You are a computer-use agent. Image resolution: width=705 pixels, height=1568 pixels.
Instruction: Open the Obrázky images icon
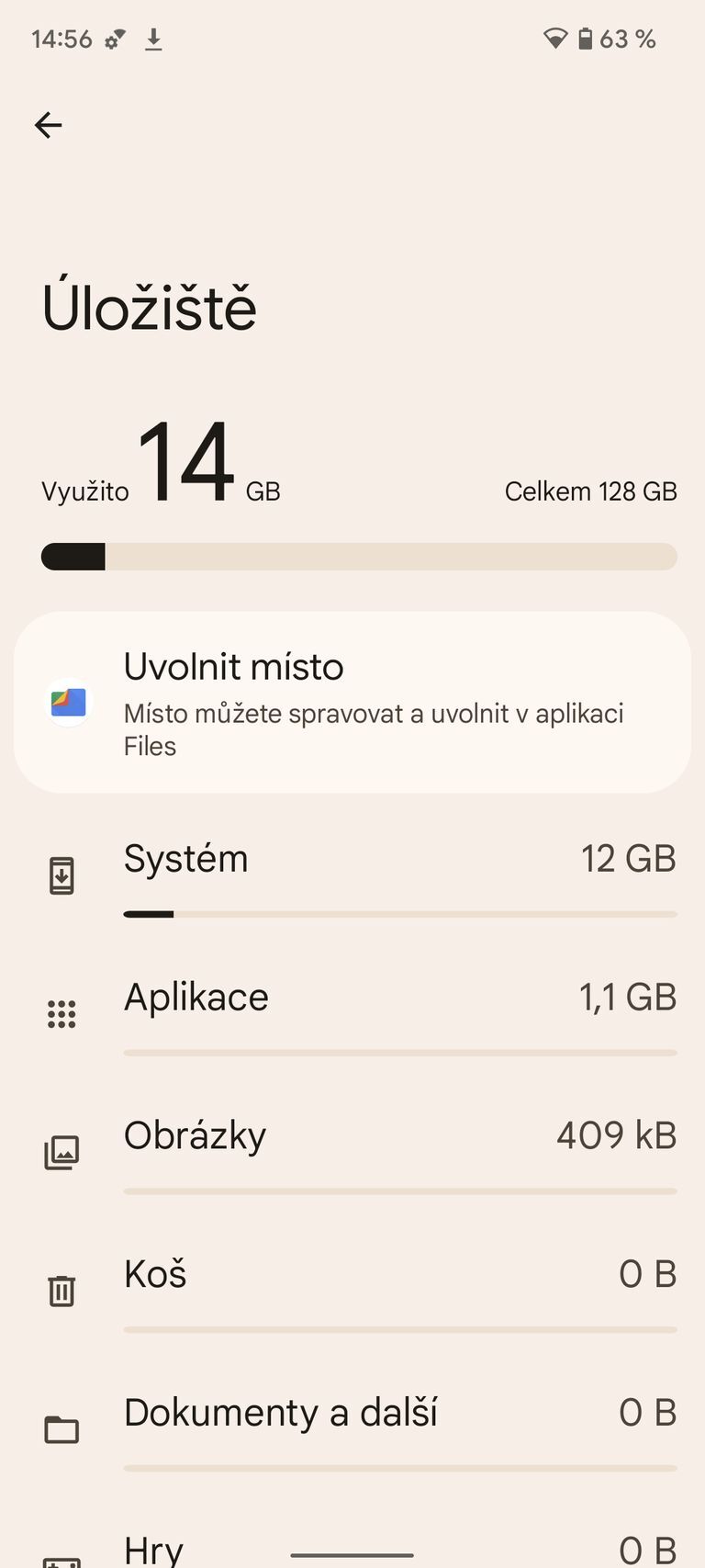tap(61, 1151)
